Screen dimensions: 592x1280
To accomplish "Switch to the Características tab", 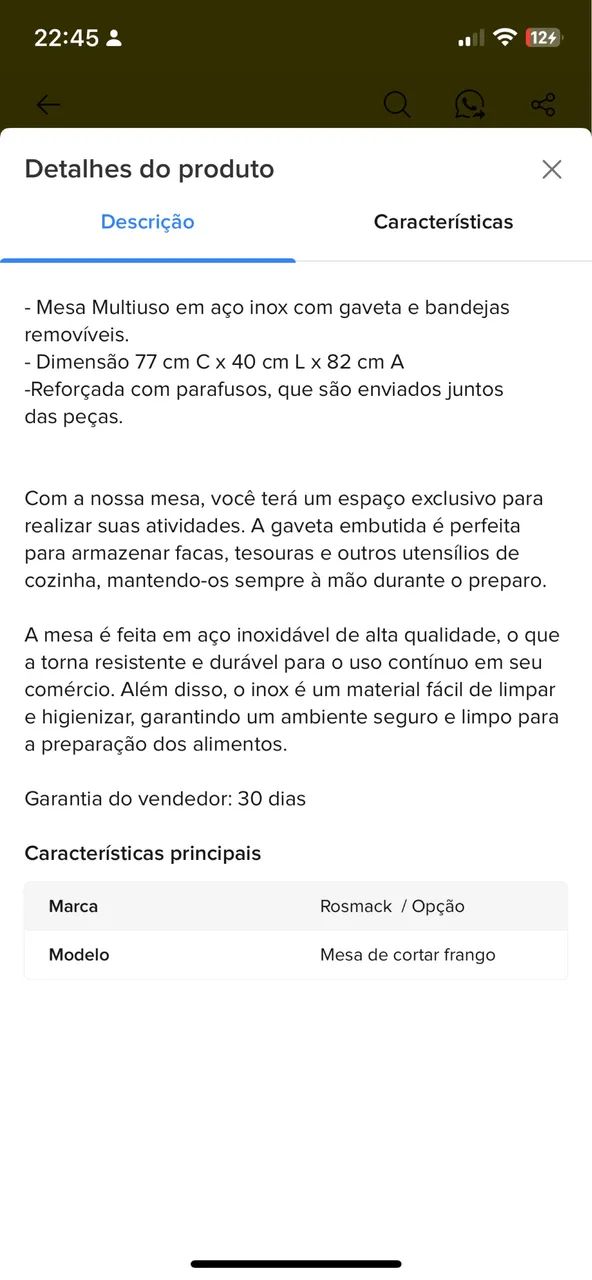I will [443, 222].
